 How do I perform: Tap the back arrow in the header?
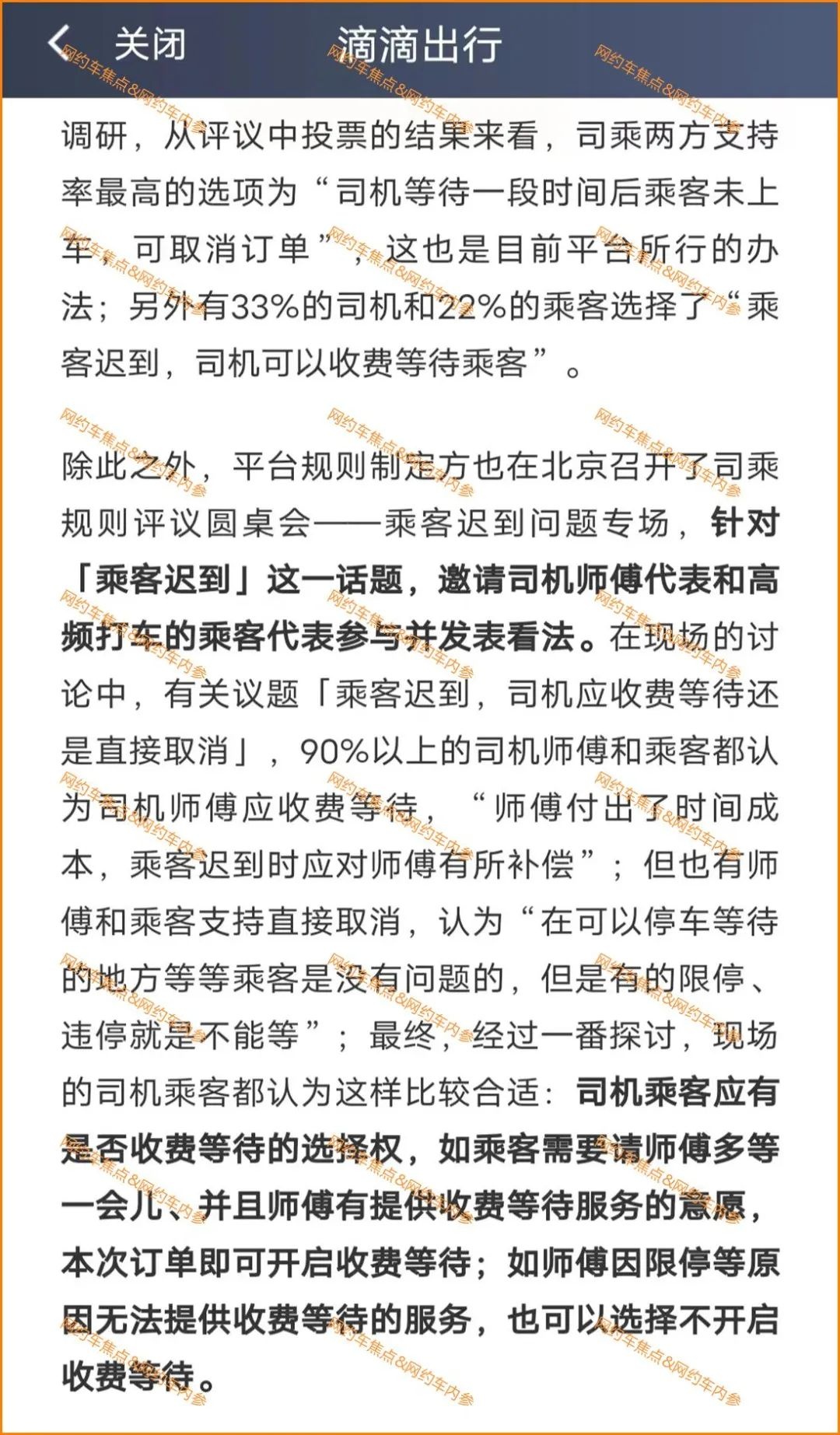tap(59, 43)
